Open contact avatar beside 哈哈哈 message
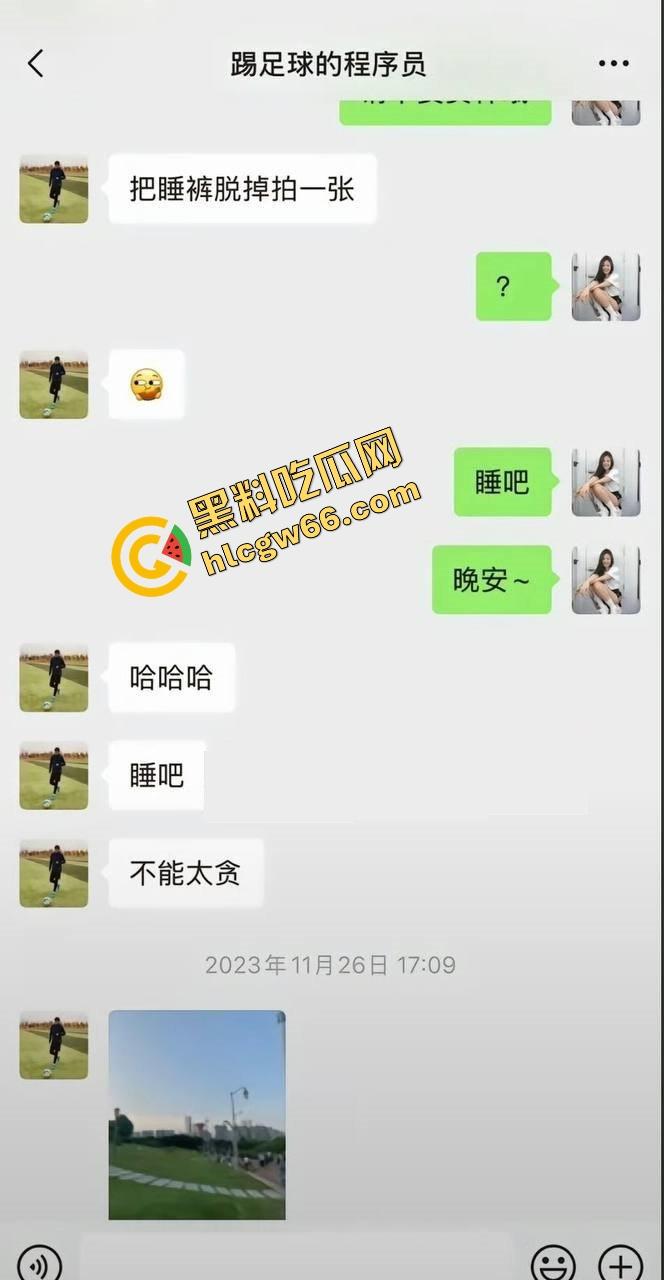This screenshot has height=1280, width=664. pyautogui.click(x=54, y=678)
